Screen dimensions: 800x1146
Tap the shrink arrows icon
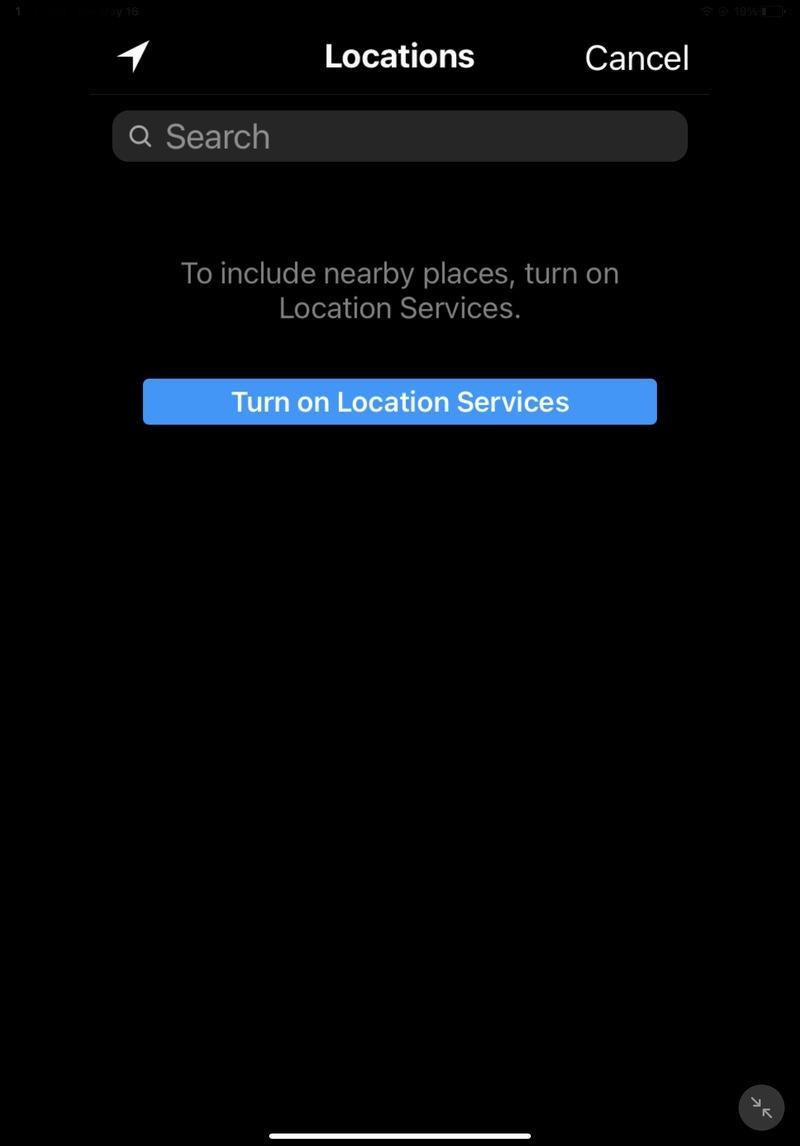tap(762, 1108)
